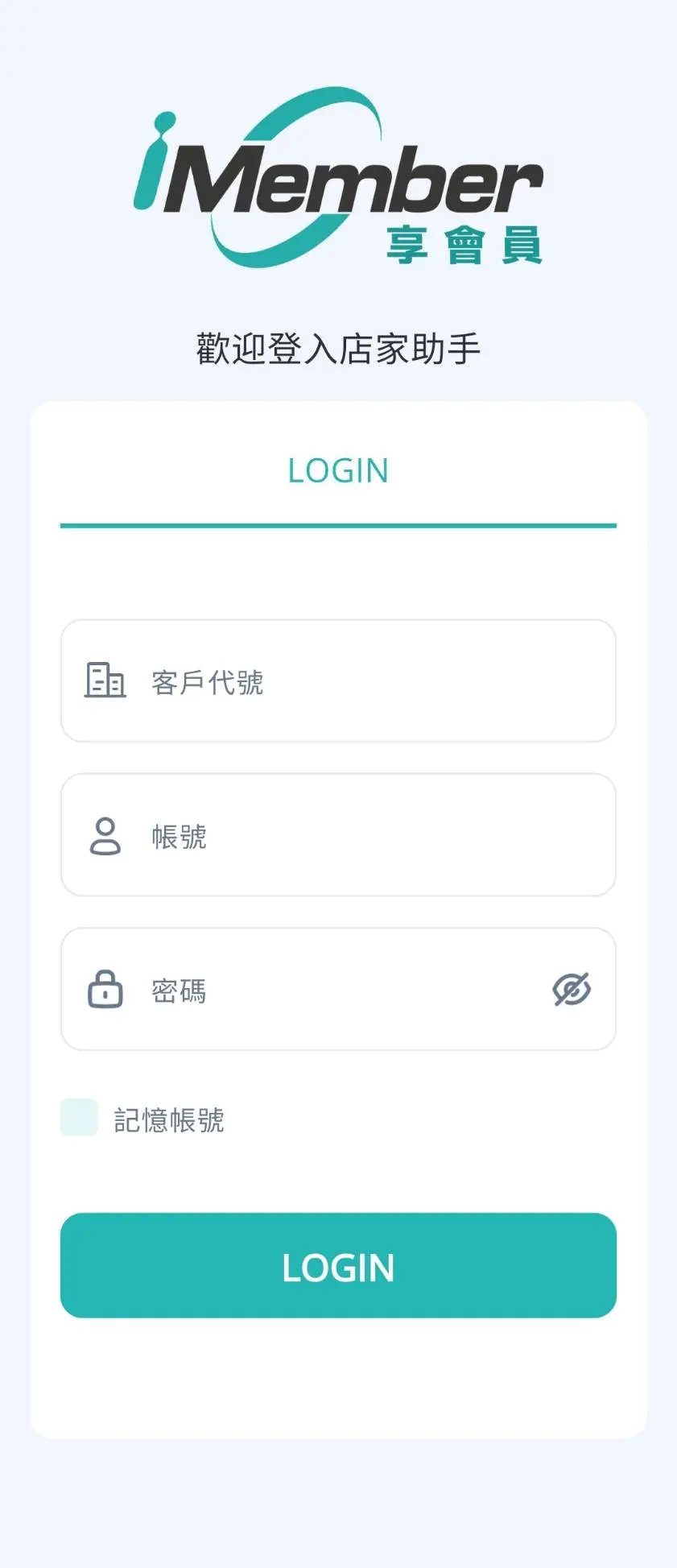Screen dimensions: 677x1568
Task: Click the iMember logo at the top
Action: point(338,177)
